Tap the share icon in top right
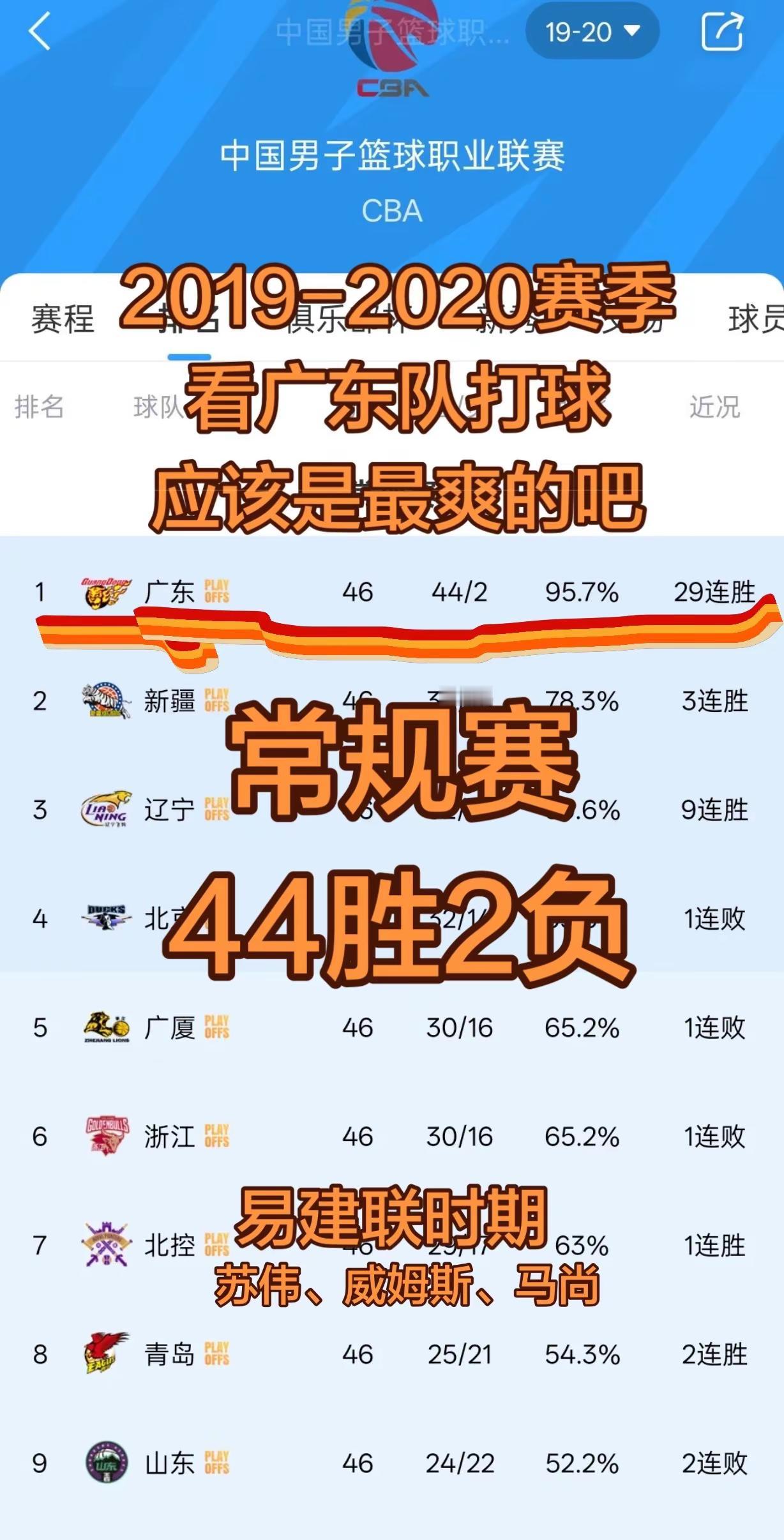 click(722, 31)
